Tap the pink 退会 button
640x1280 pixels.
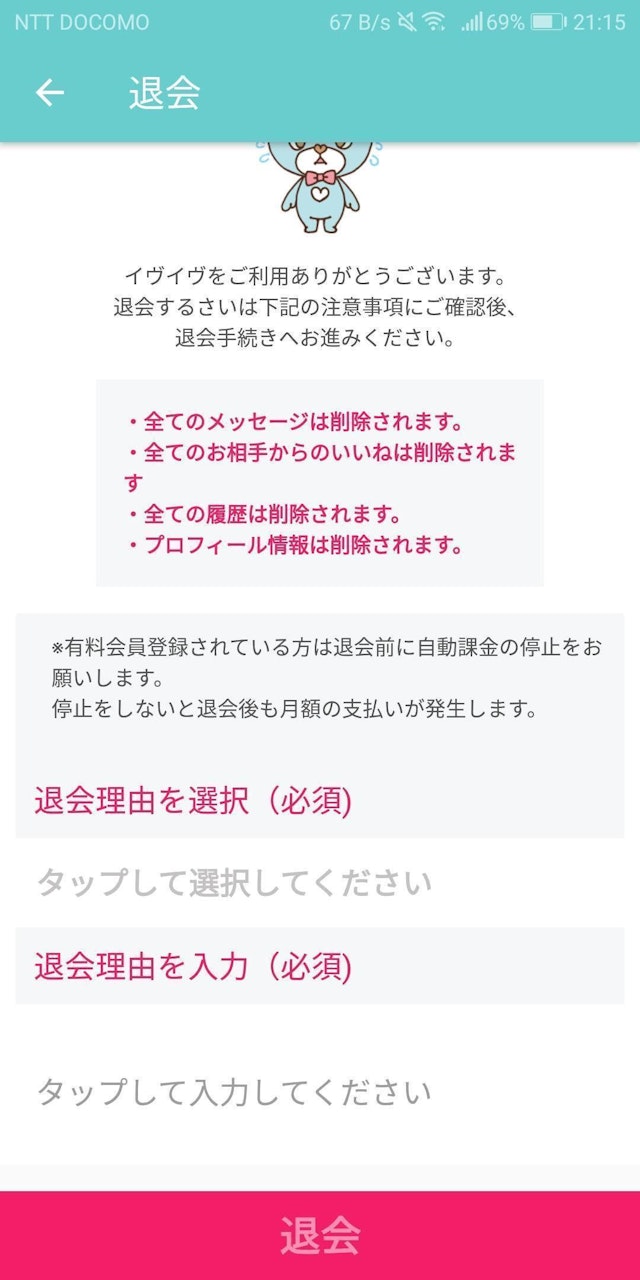320,1235
